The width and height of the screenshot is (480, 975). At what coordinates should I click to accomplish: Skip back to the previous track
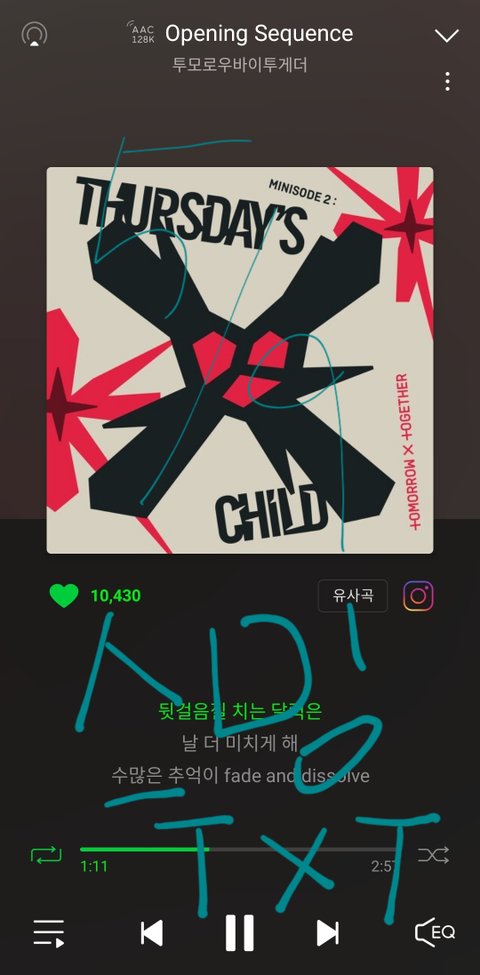(x=152, y=933)
